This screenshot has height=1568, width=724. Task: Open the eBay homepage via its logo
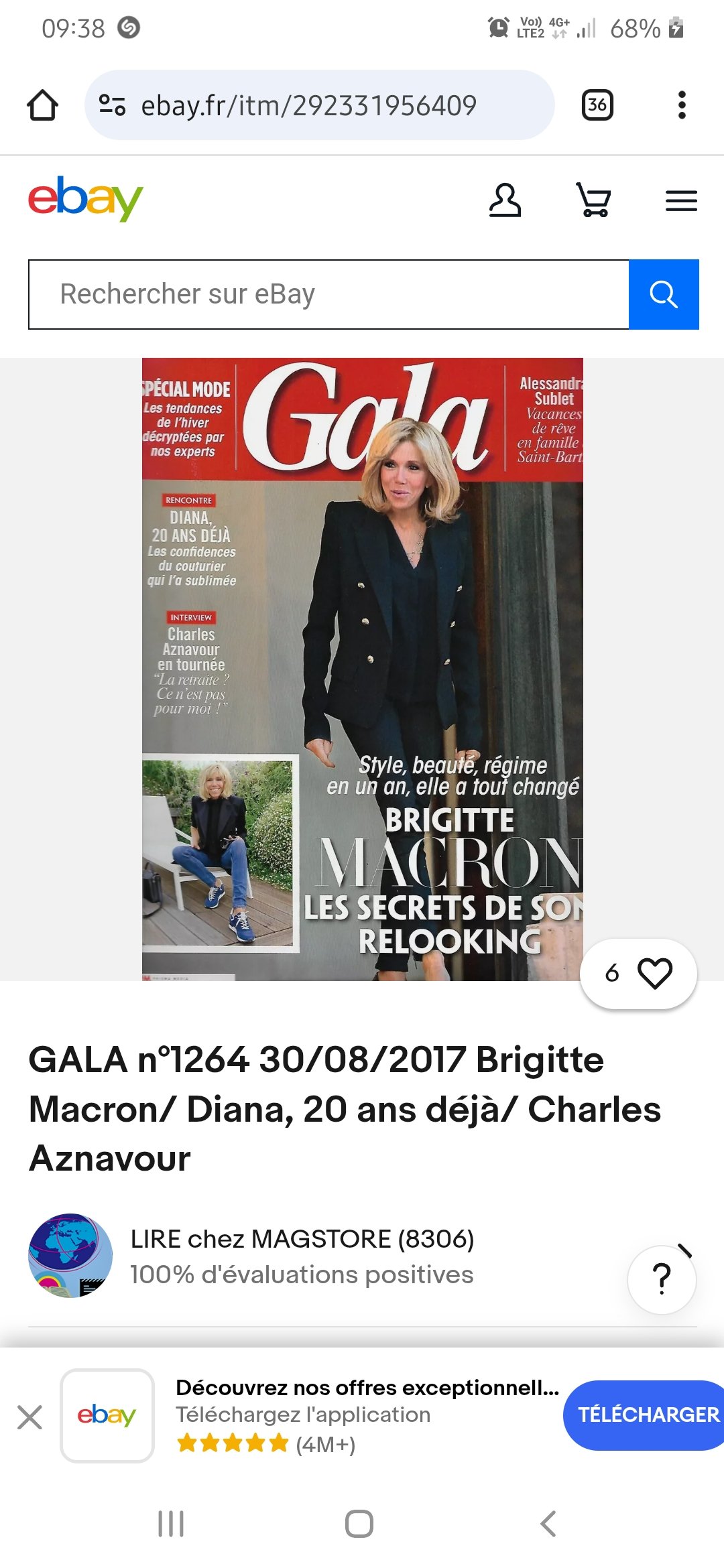[86, 199]
